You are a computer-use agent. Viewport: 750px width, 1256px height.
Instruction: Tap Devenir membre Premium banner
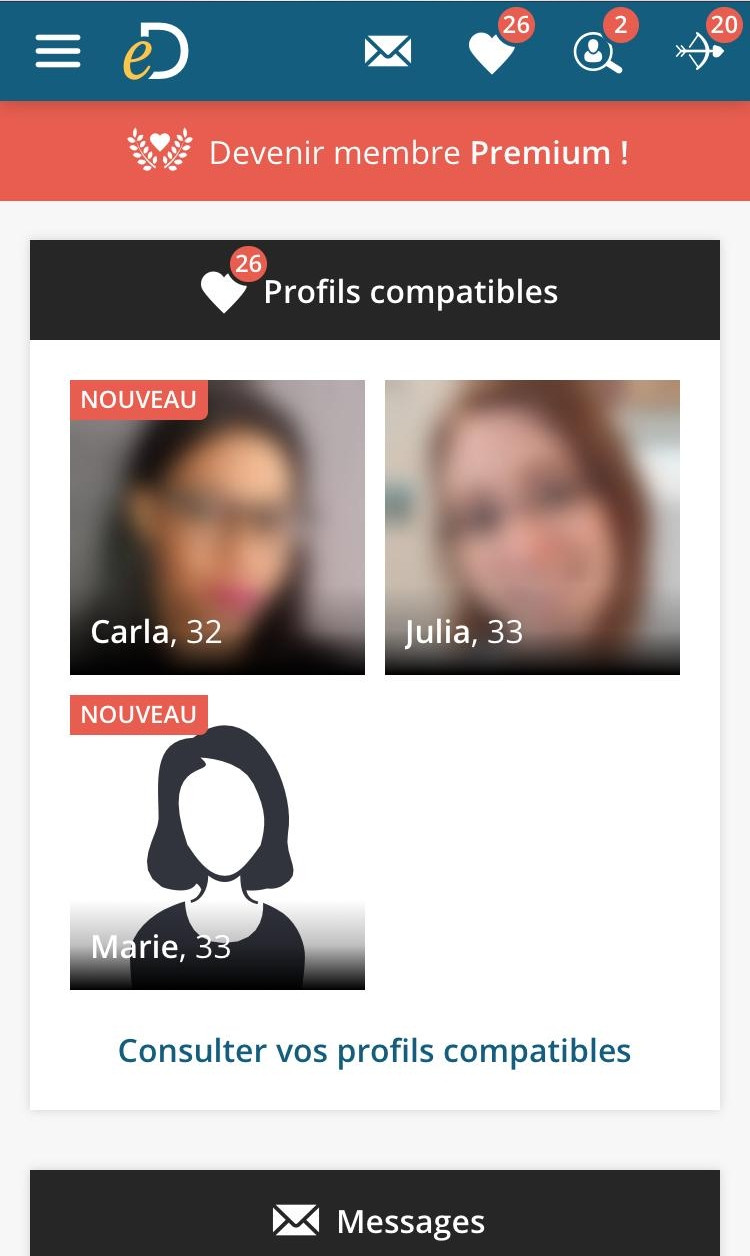point(375,152)
